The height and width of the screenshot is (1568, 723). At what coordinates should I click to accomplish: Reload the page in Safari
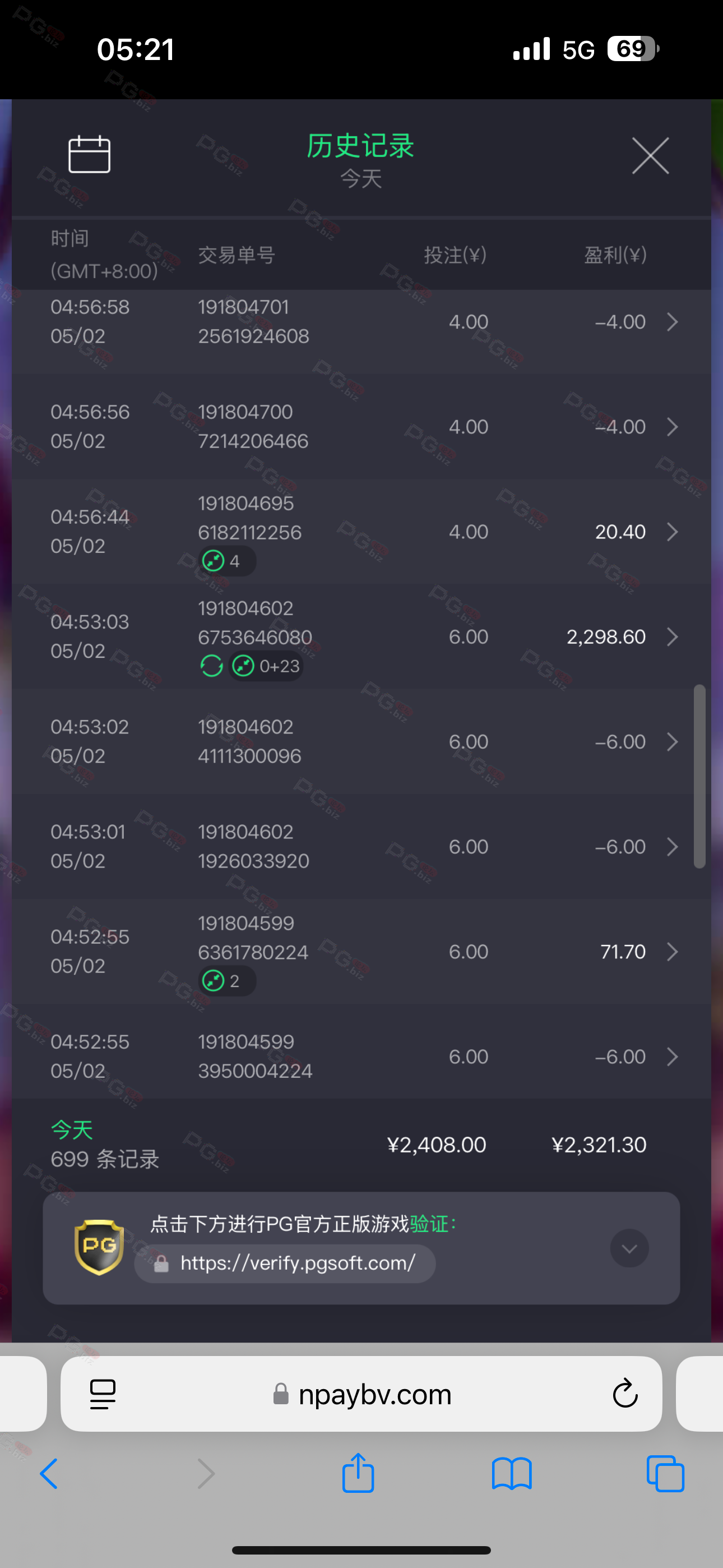tap(624, 1393)
